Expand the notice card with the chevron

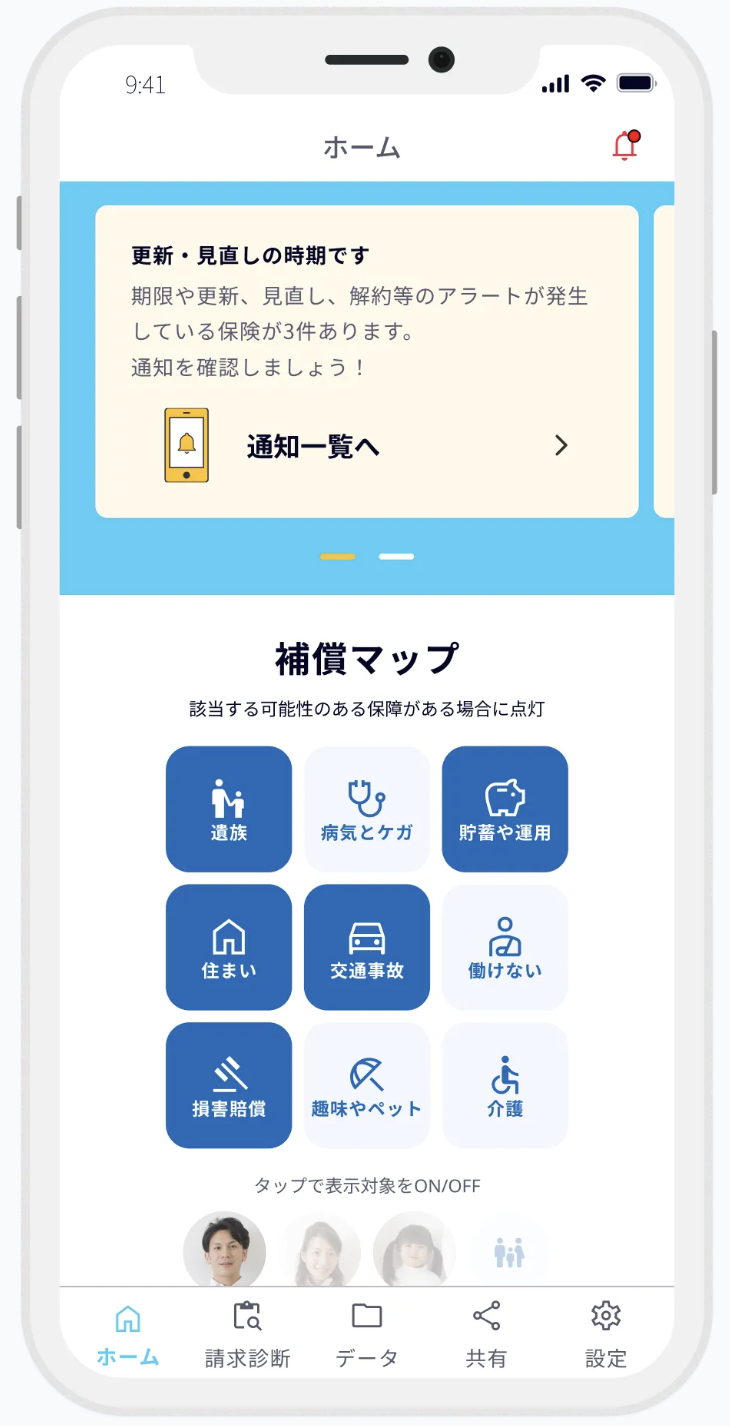coord(561,445)
